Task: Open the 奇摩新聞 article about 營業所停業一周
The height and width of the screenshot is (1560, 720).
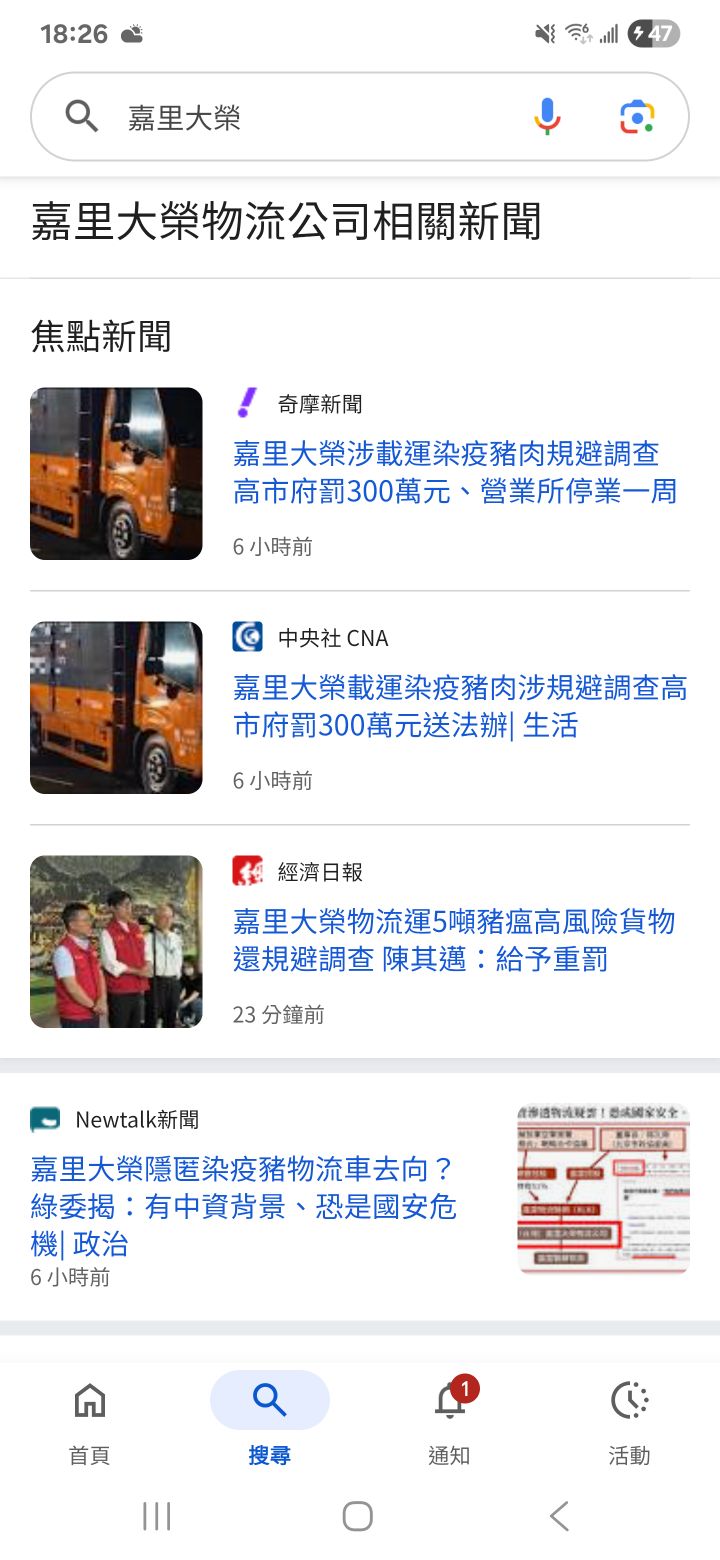Action: click(x=455, y=472)
